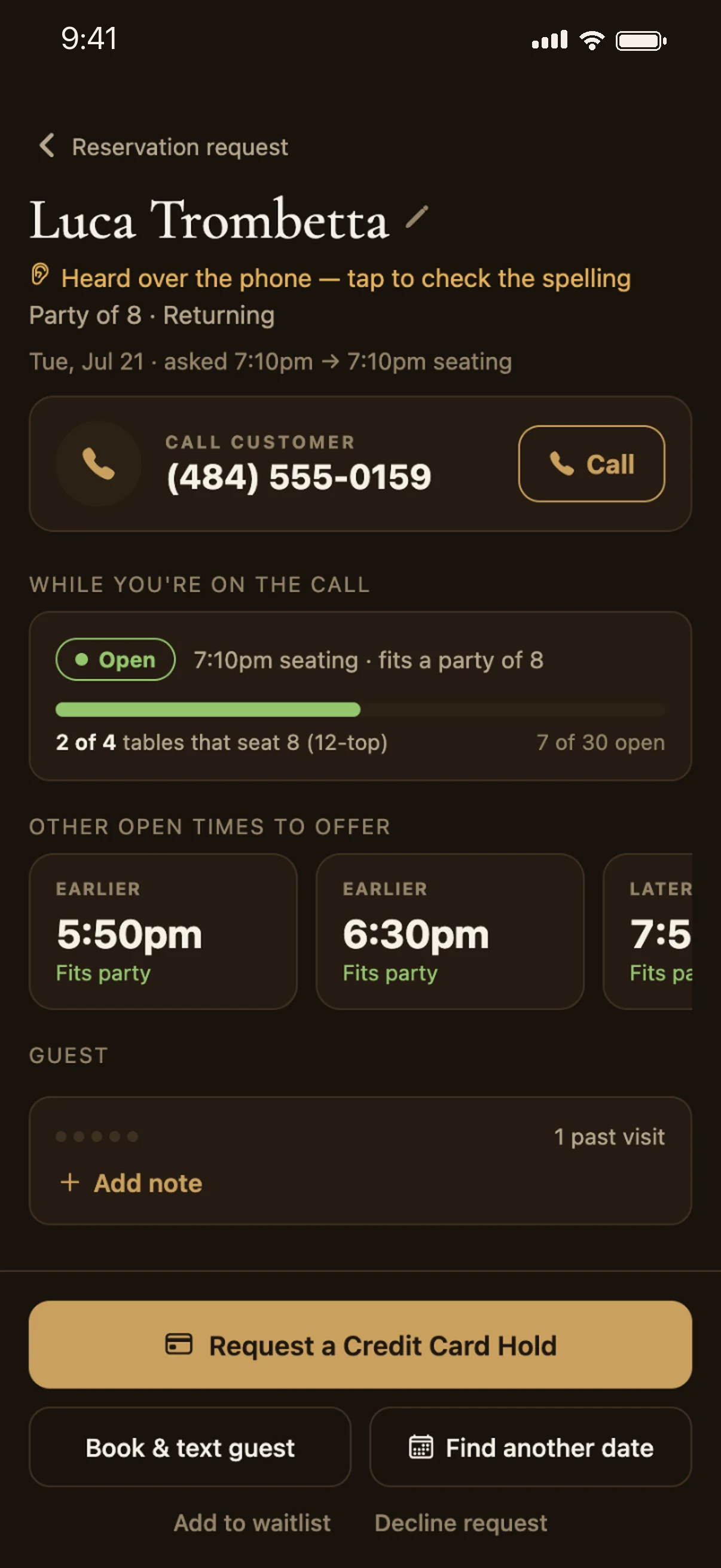Image resolution: width=721 pixels, height=1568 pixels.
Task: Go back from Reservation request
Action: point(47,146)
